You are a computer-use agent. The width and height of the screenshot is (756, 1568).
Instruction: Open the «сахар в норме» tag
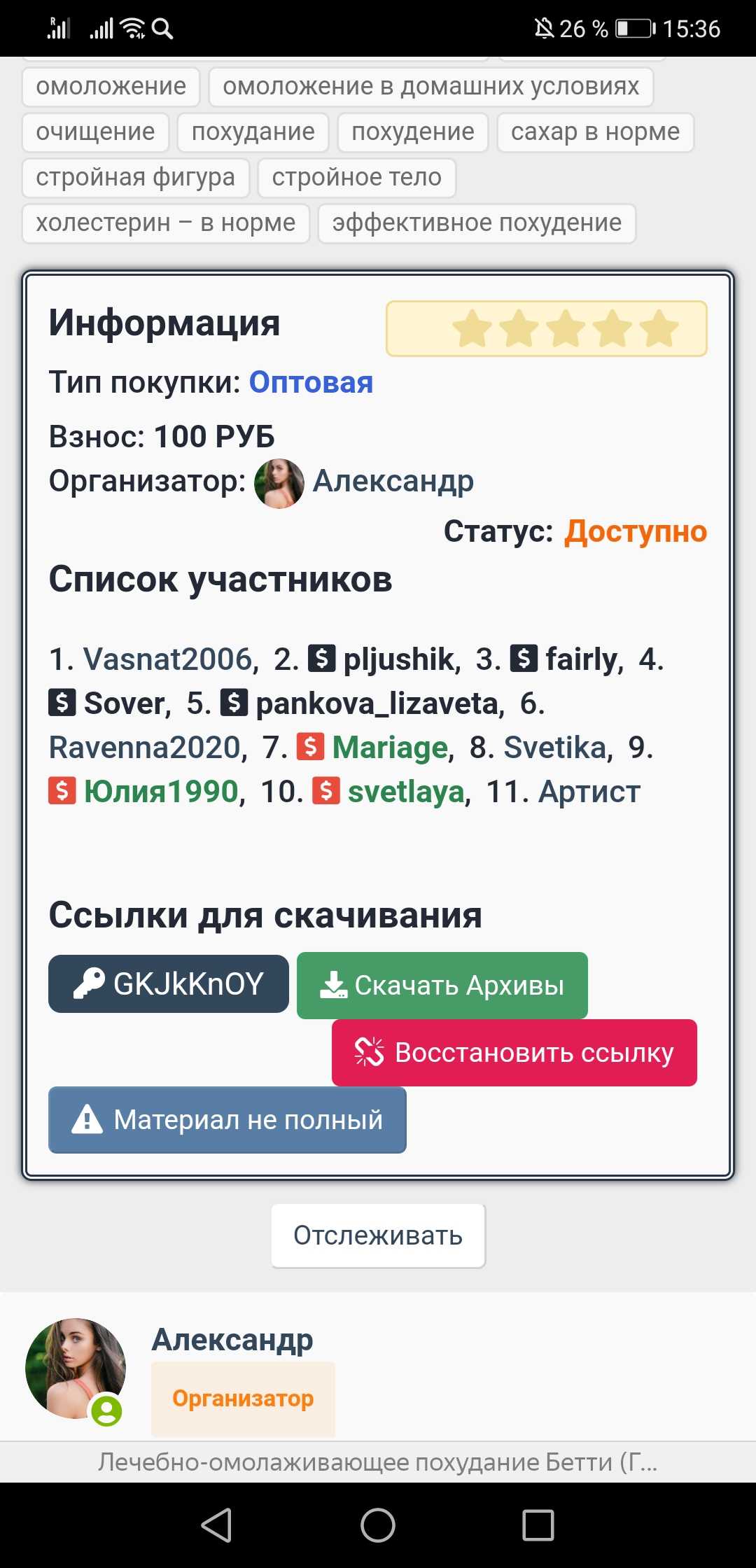tap(595, 132)
